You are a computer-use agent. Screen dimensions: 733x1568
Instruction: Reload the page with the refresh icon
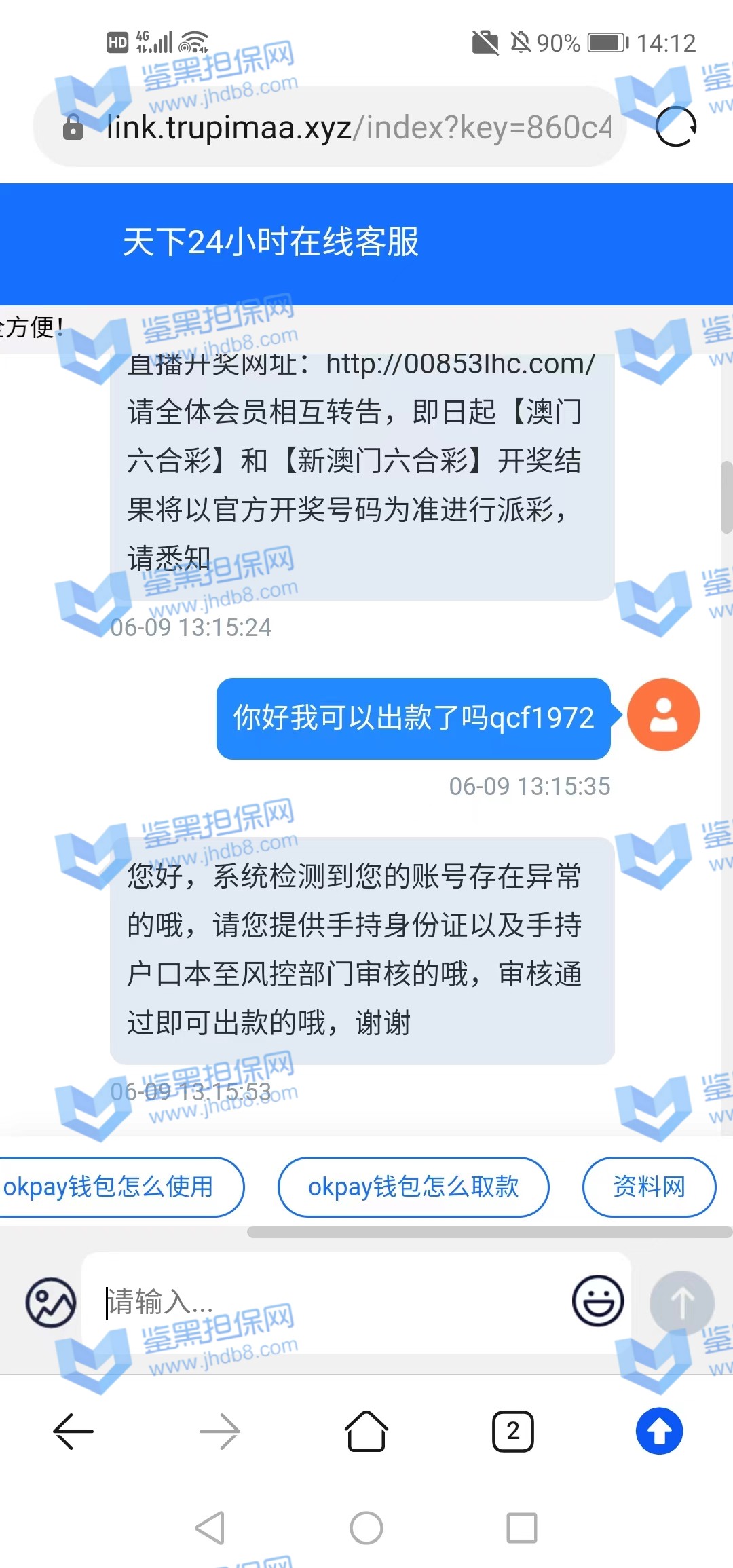pos(676,126)
